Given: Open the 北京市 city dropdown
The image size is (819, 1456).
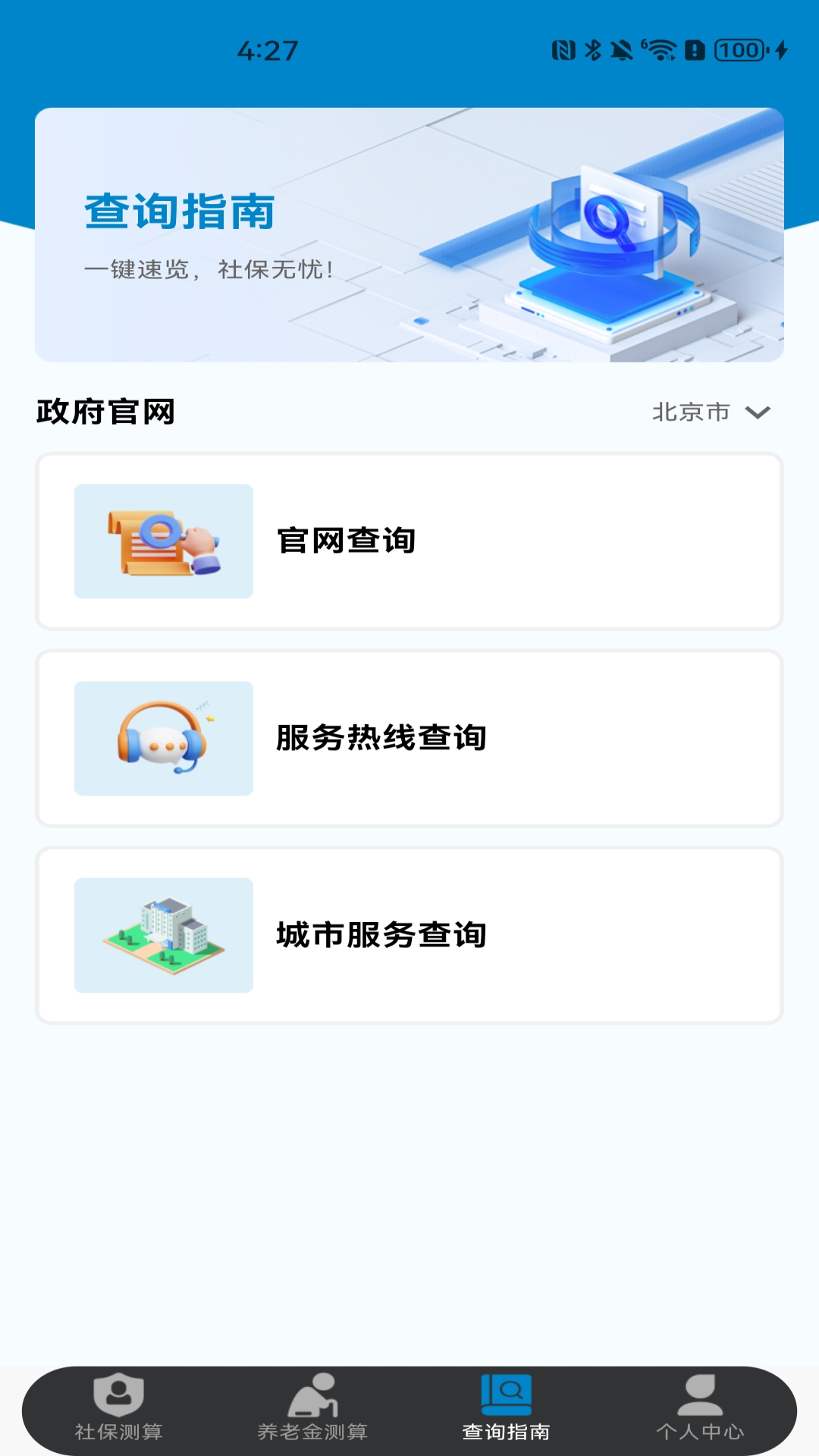Looking at the screenshot, I should (x=691, y=413).
